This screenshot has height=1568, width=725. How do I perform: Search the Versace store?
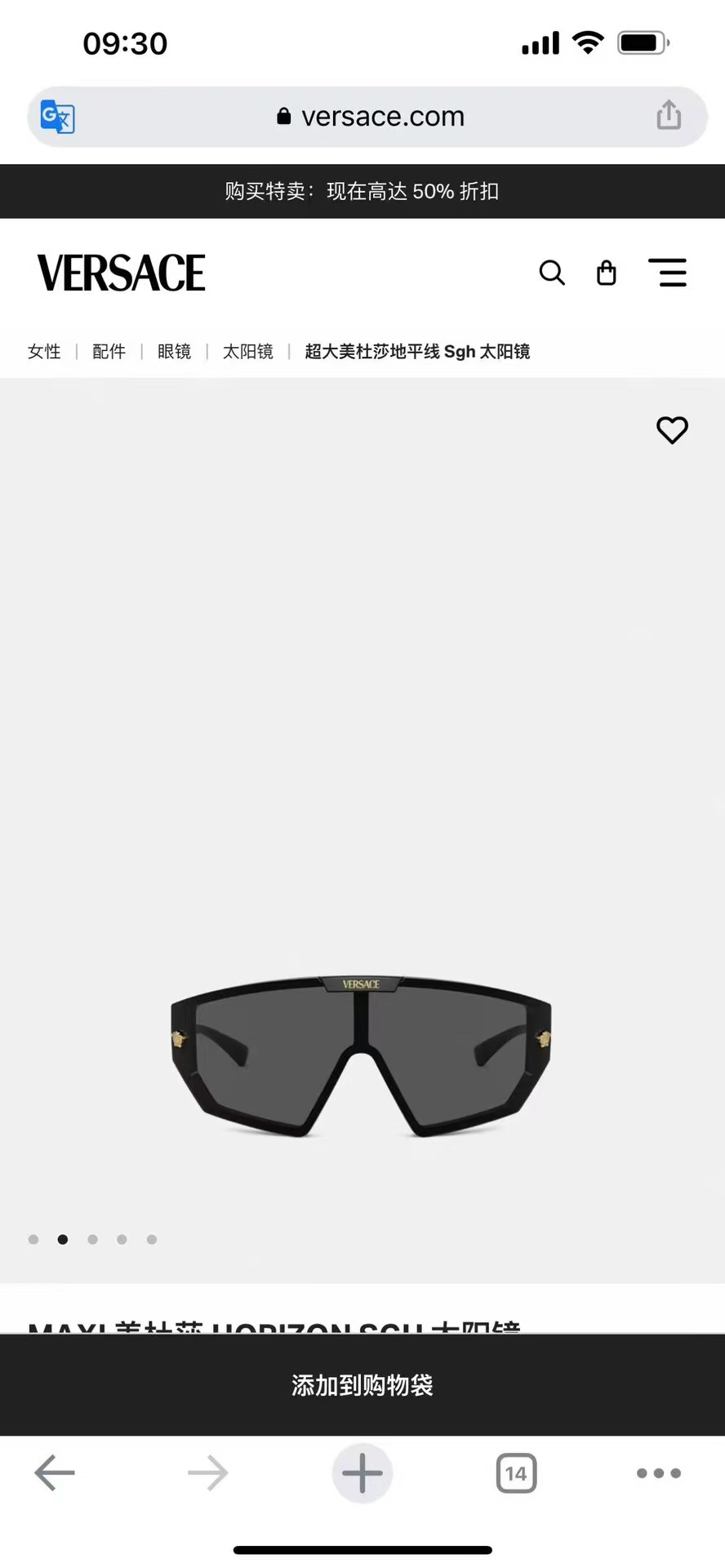pyautogui.click(x=552, y=273)
